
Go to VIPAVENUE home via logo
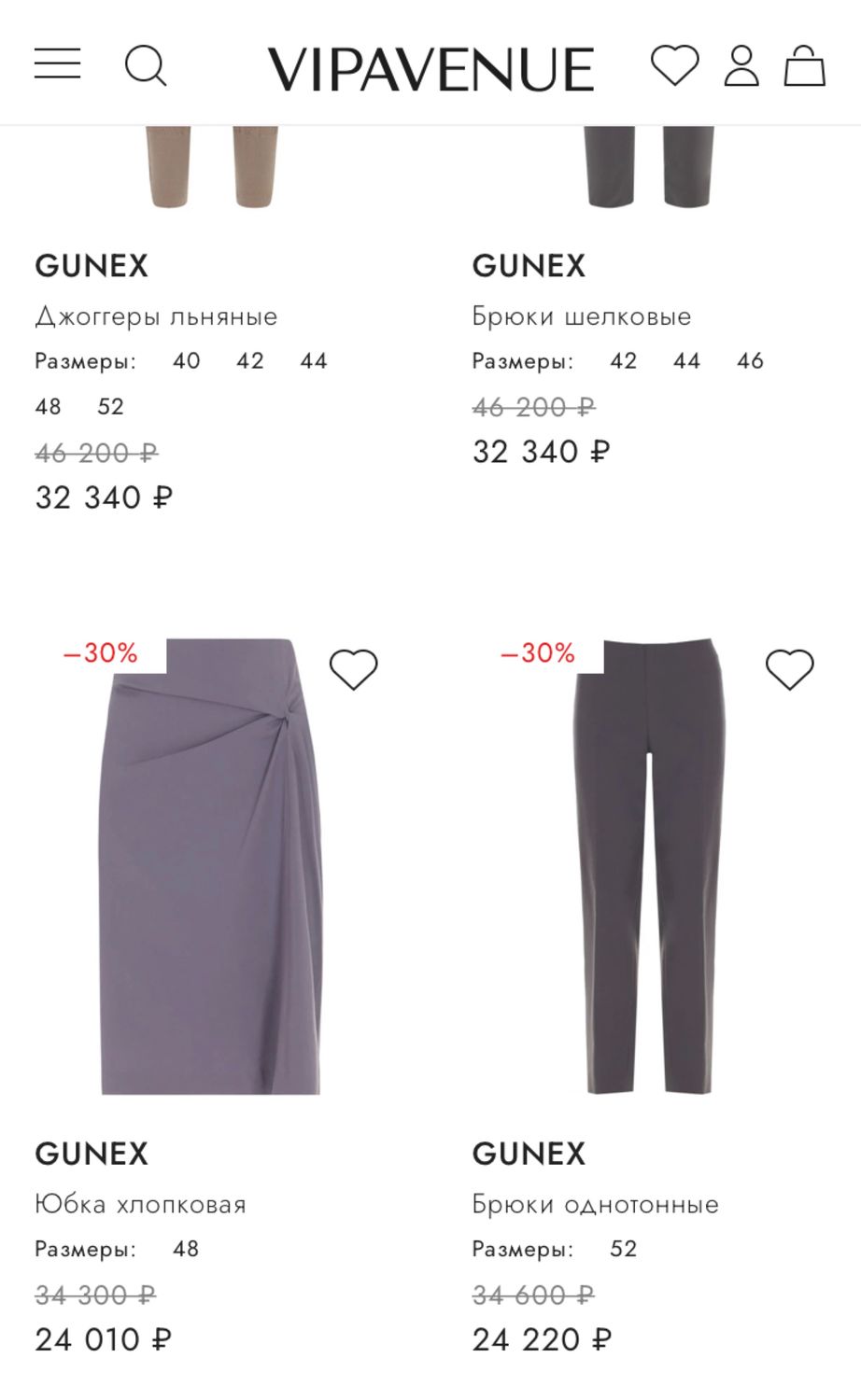click(x=430, y=69)
